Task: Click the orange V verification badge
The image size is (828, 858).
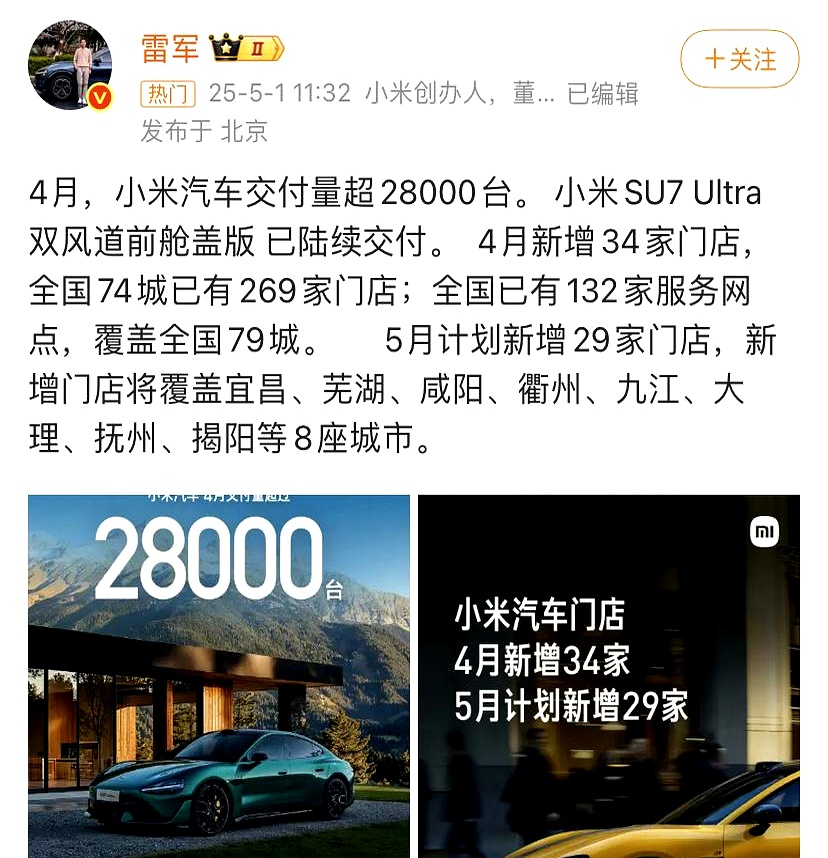Action: (98, 97)
